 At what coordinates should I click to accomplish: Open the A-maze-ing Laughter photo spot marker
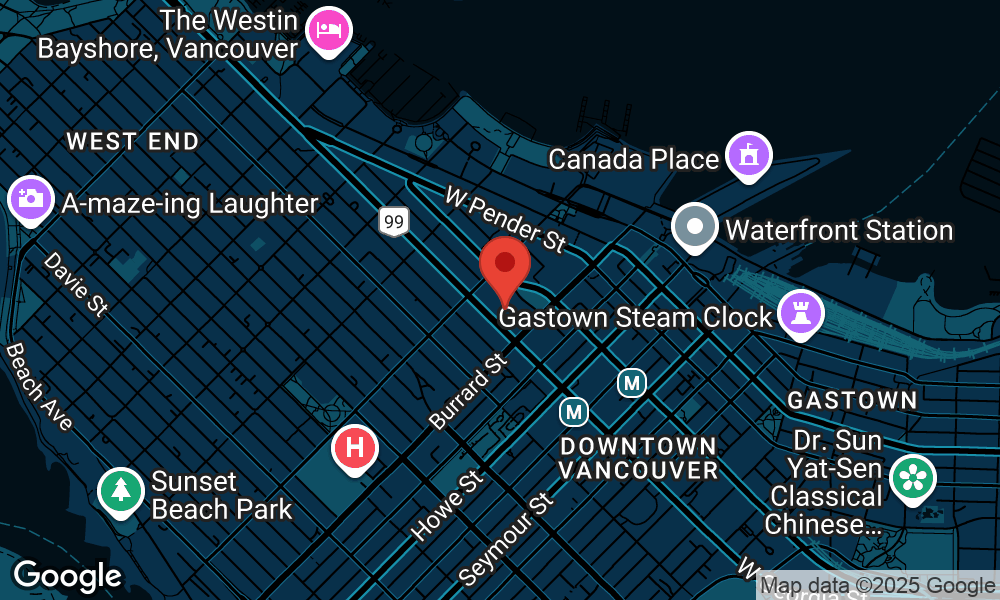[31, 198]
